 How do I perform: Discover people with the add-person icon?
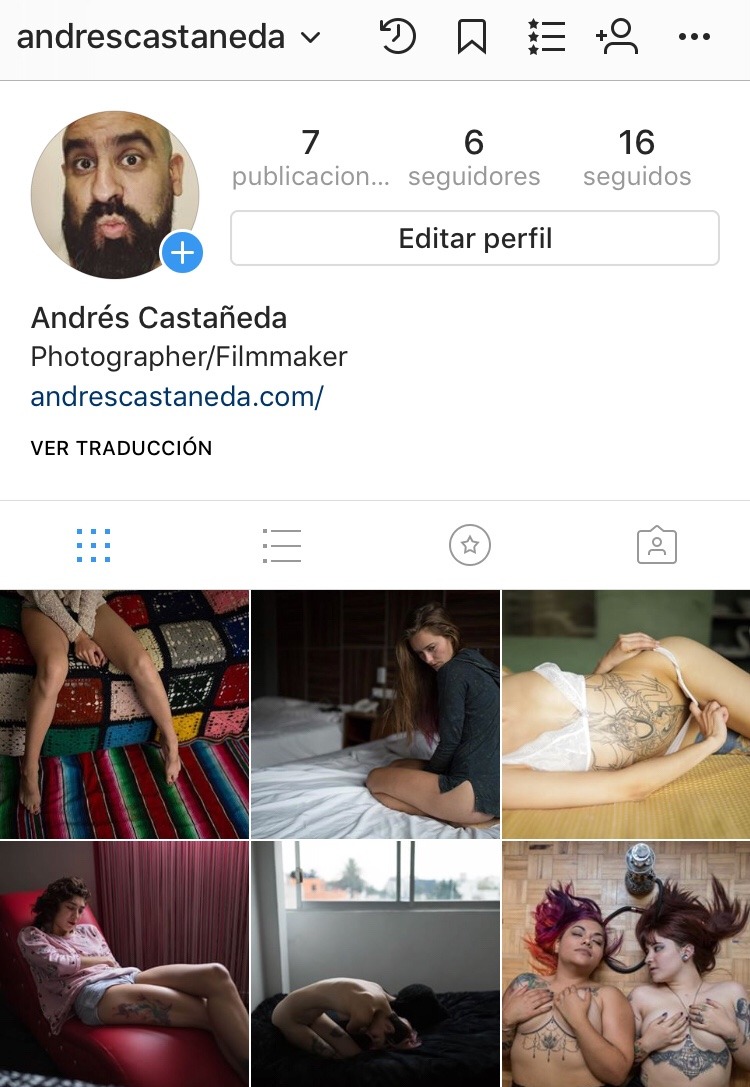(617, 38)
